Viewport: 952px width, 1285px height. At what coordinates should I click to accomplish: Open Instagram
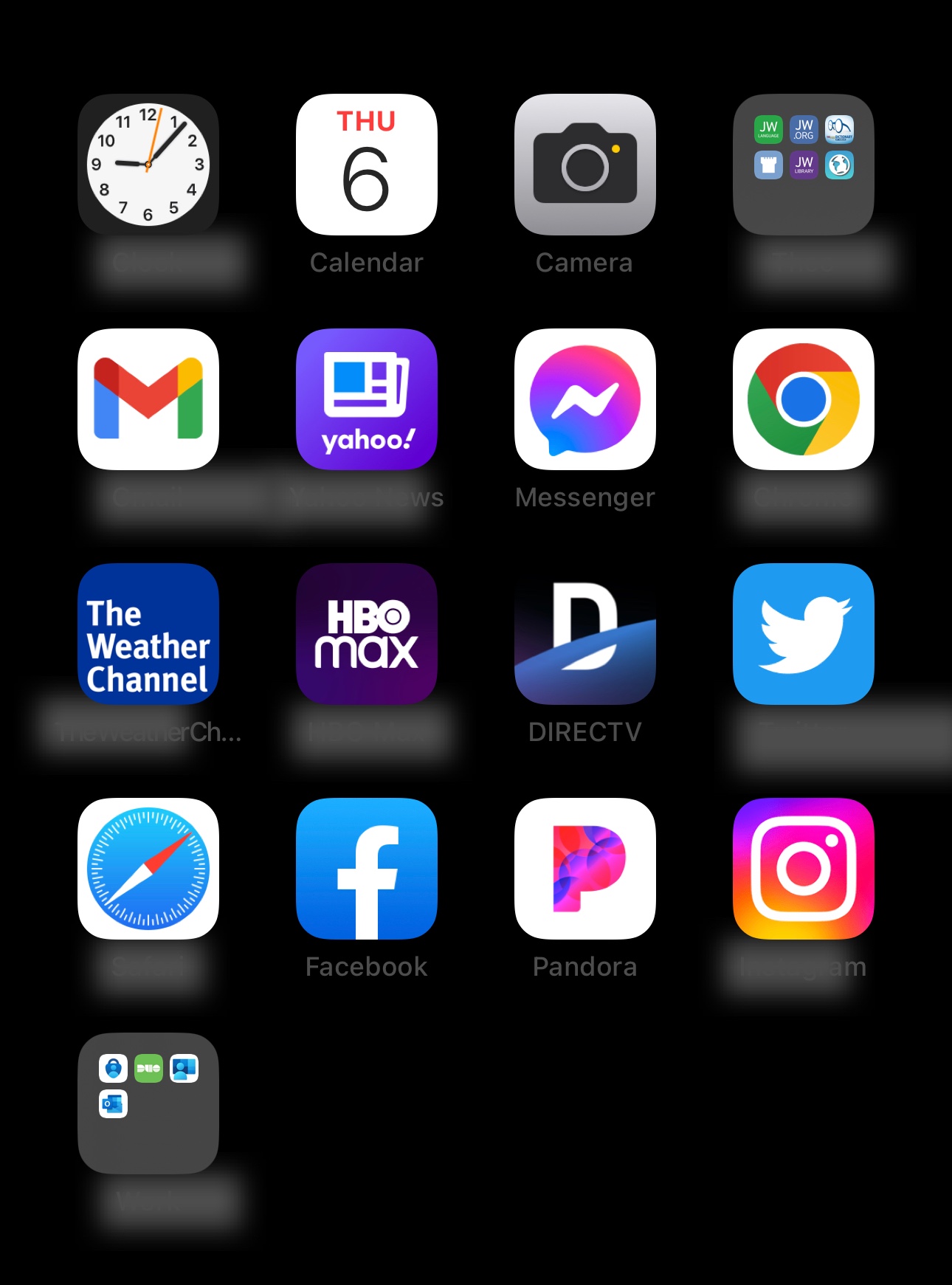(x=804, y=869)
